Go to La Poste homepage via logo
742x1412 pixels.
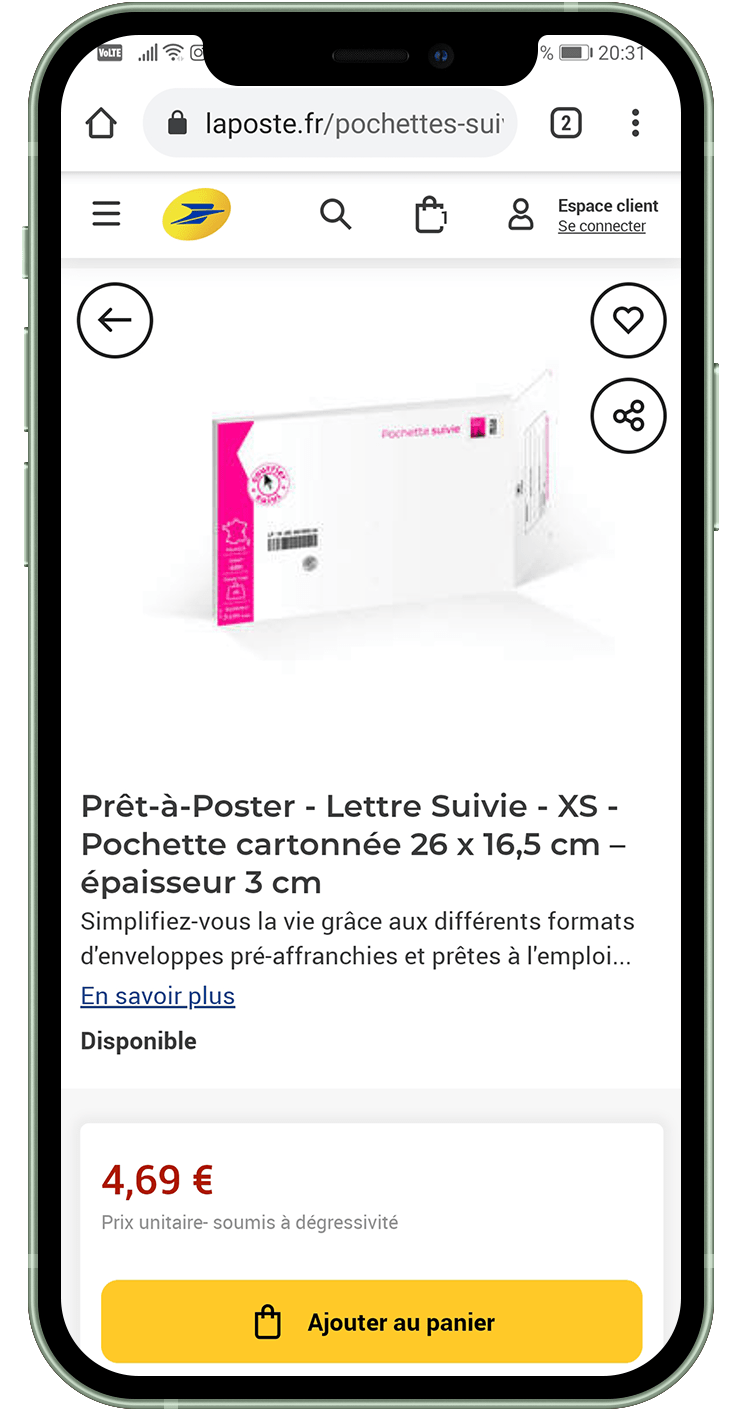pos(197,214)
